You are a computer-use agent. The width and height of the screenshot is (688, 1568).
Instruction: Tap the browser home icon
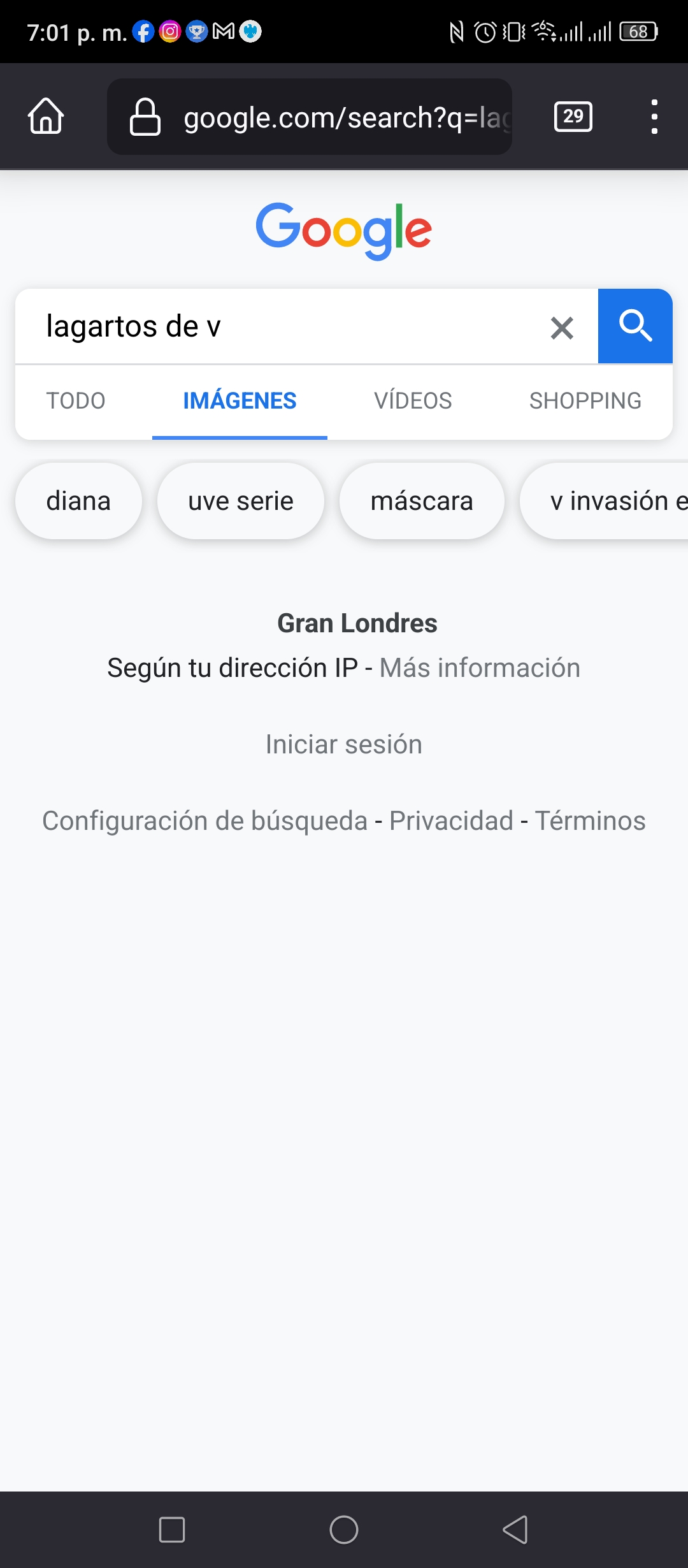(46, 117)
